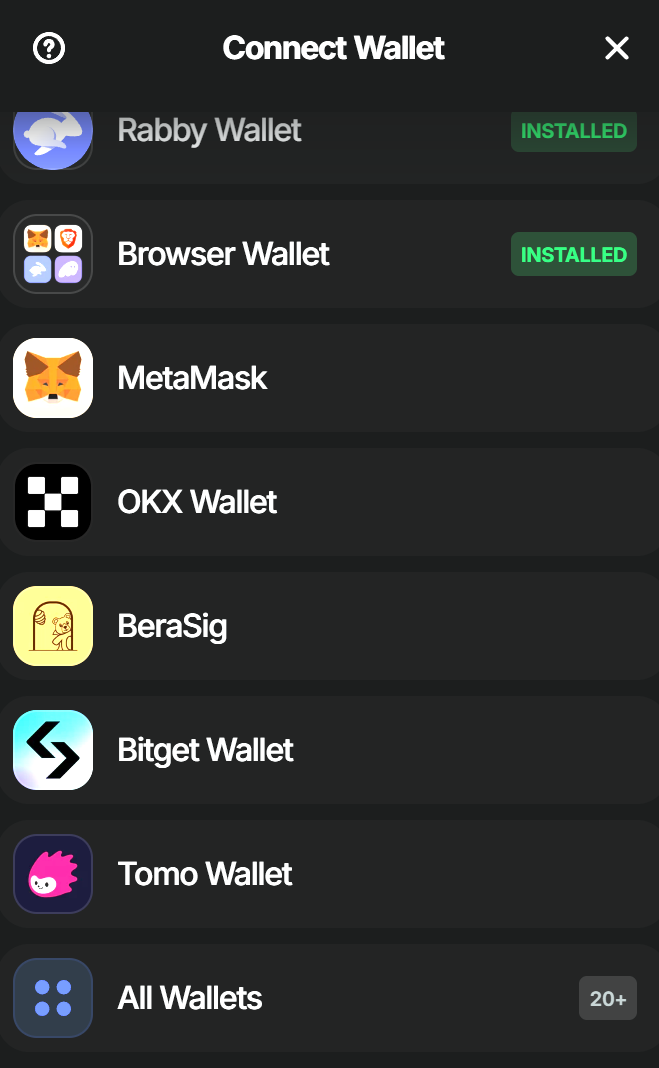
Task: Connect with Bitget Wallet
Action: 206,750
